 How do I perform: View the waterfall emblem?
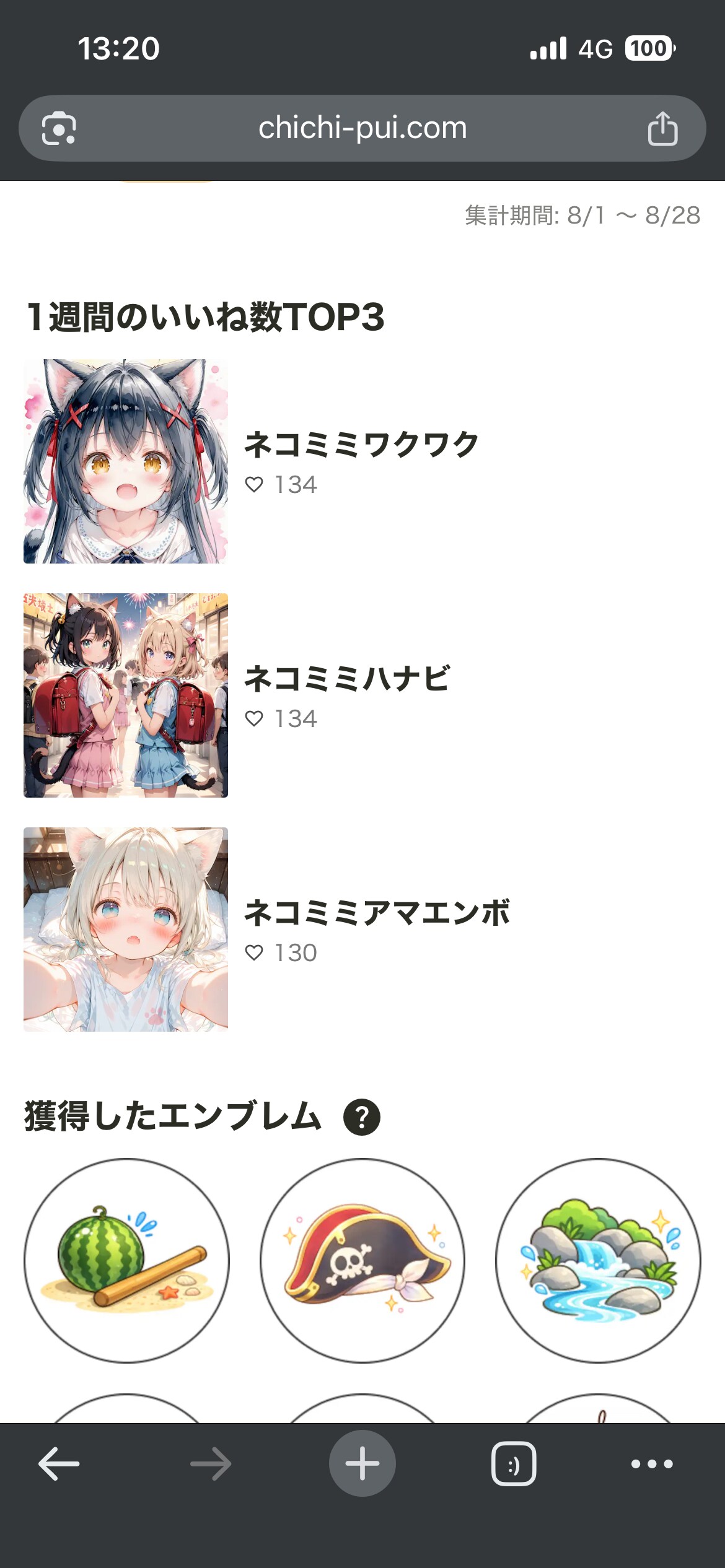tap(598, 1261)
